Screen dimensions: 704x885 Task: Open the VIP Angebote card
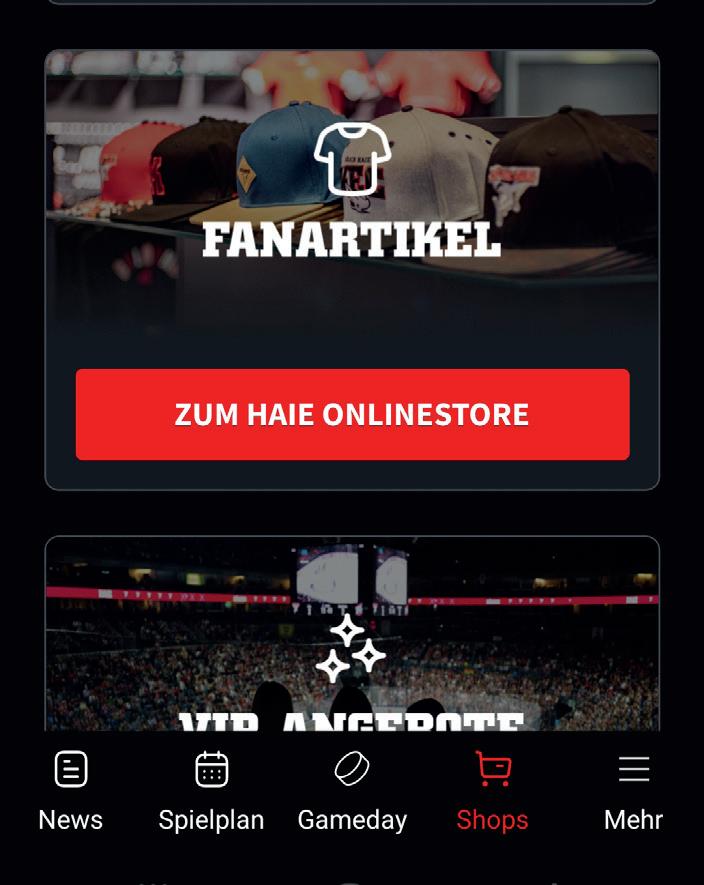(352, 640)
